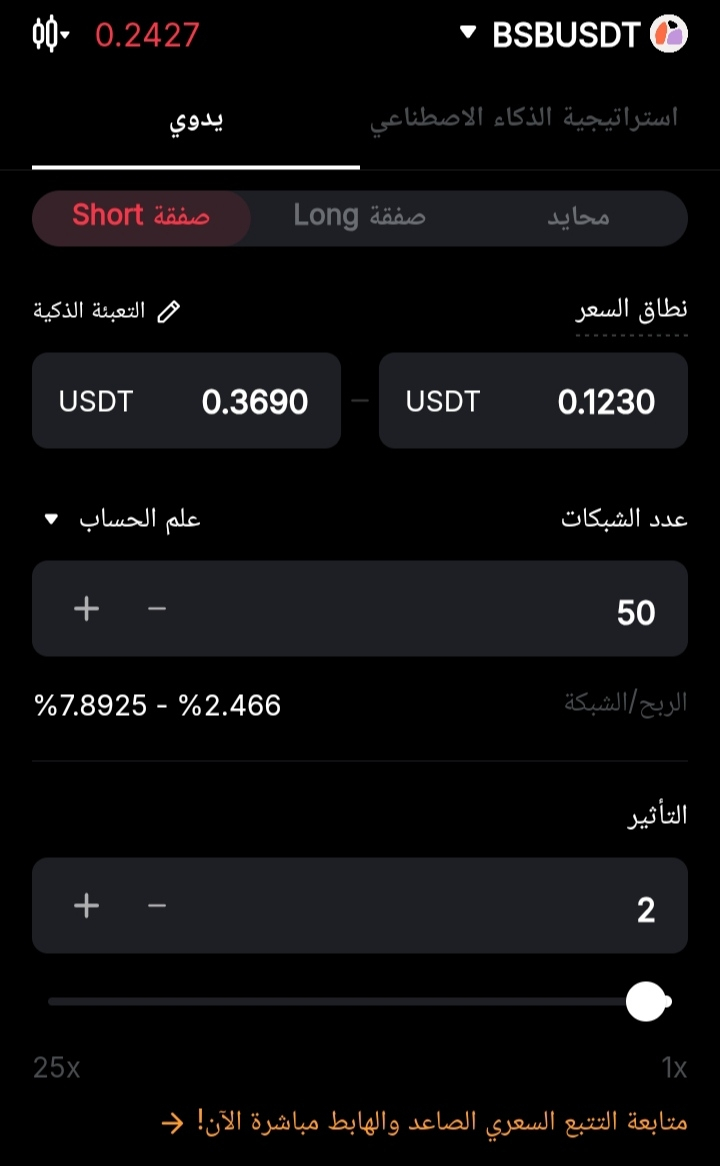720x1166 pixels.
Task: Decrease the عدد الشبكات grid count
Action: 157,609
